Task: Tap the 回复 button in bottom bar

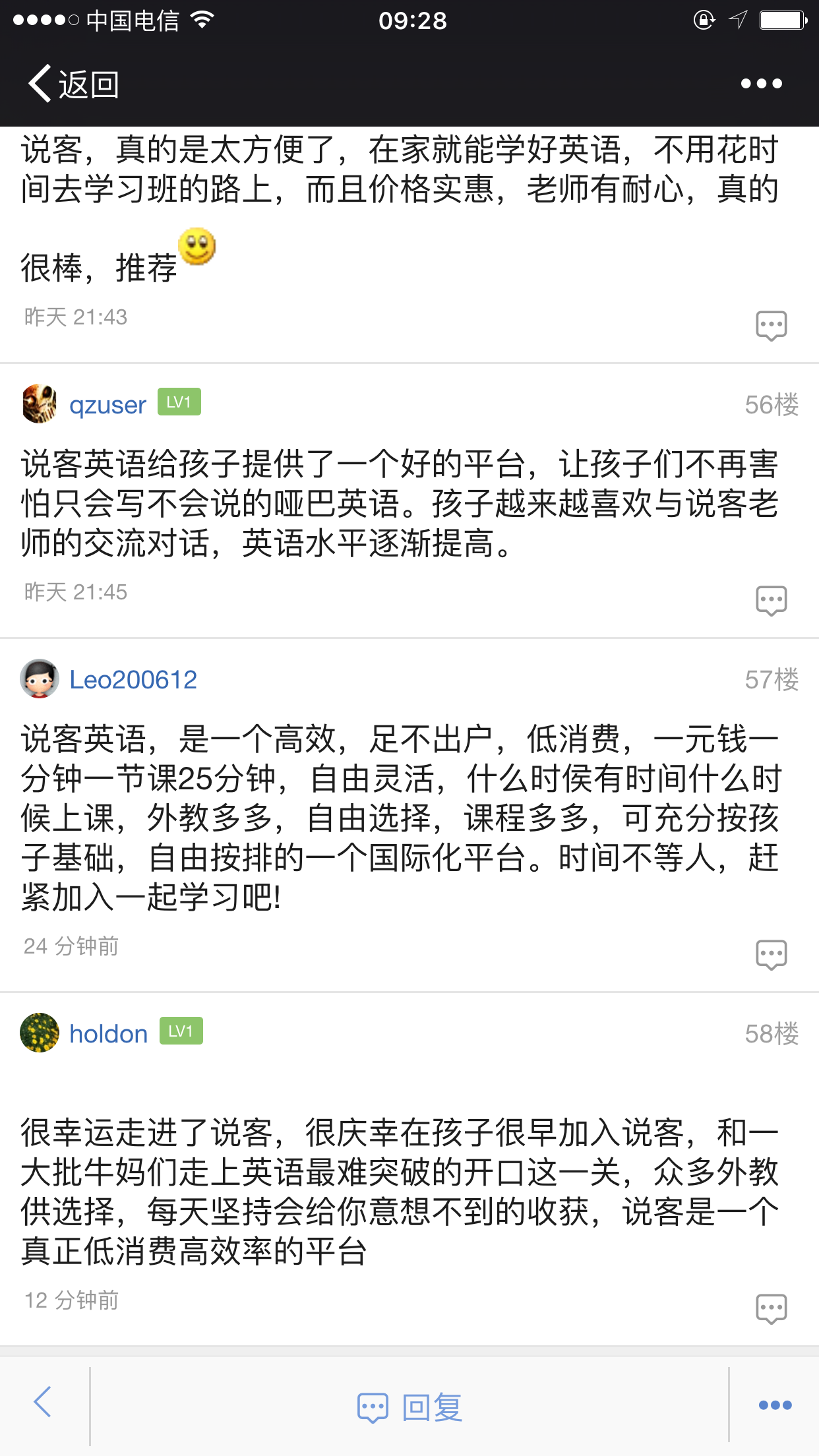Action: [409, 1407]
